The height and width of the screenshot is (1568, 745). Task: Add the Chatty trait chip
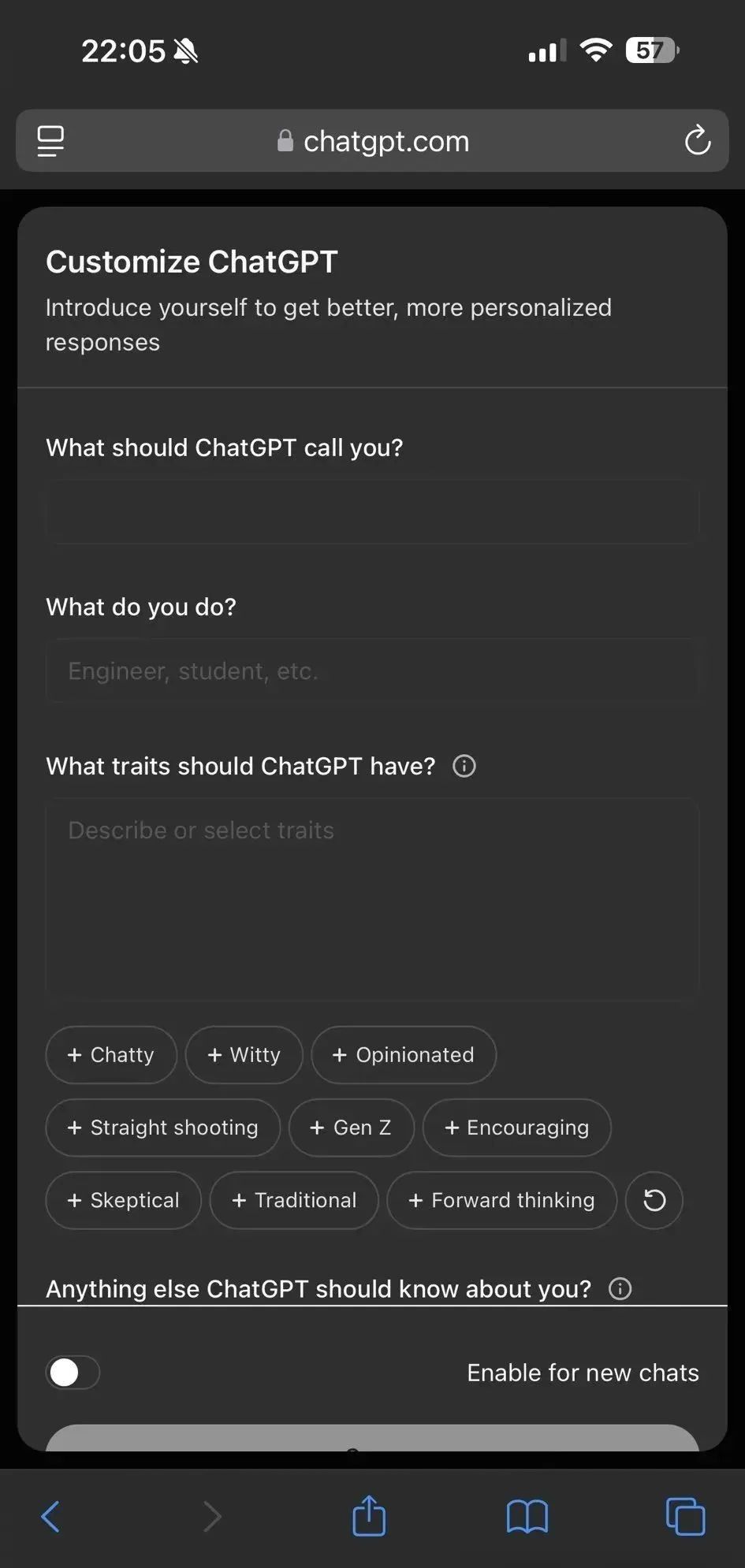(111, 1055)
